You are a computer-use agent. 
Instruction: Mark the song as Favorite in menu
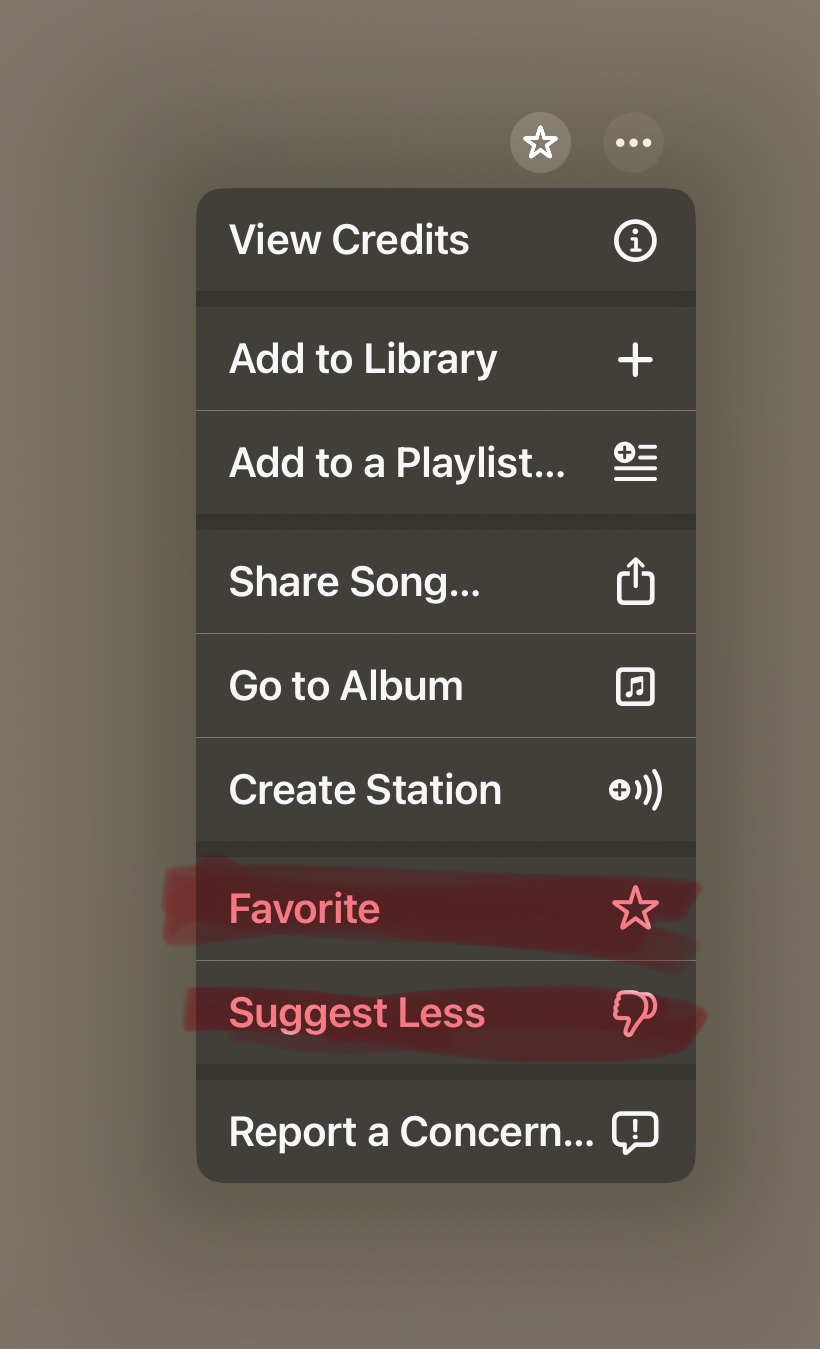click(x=446, y=909)
